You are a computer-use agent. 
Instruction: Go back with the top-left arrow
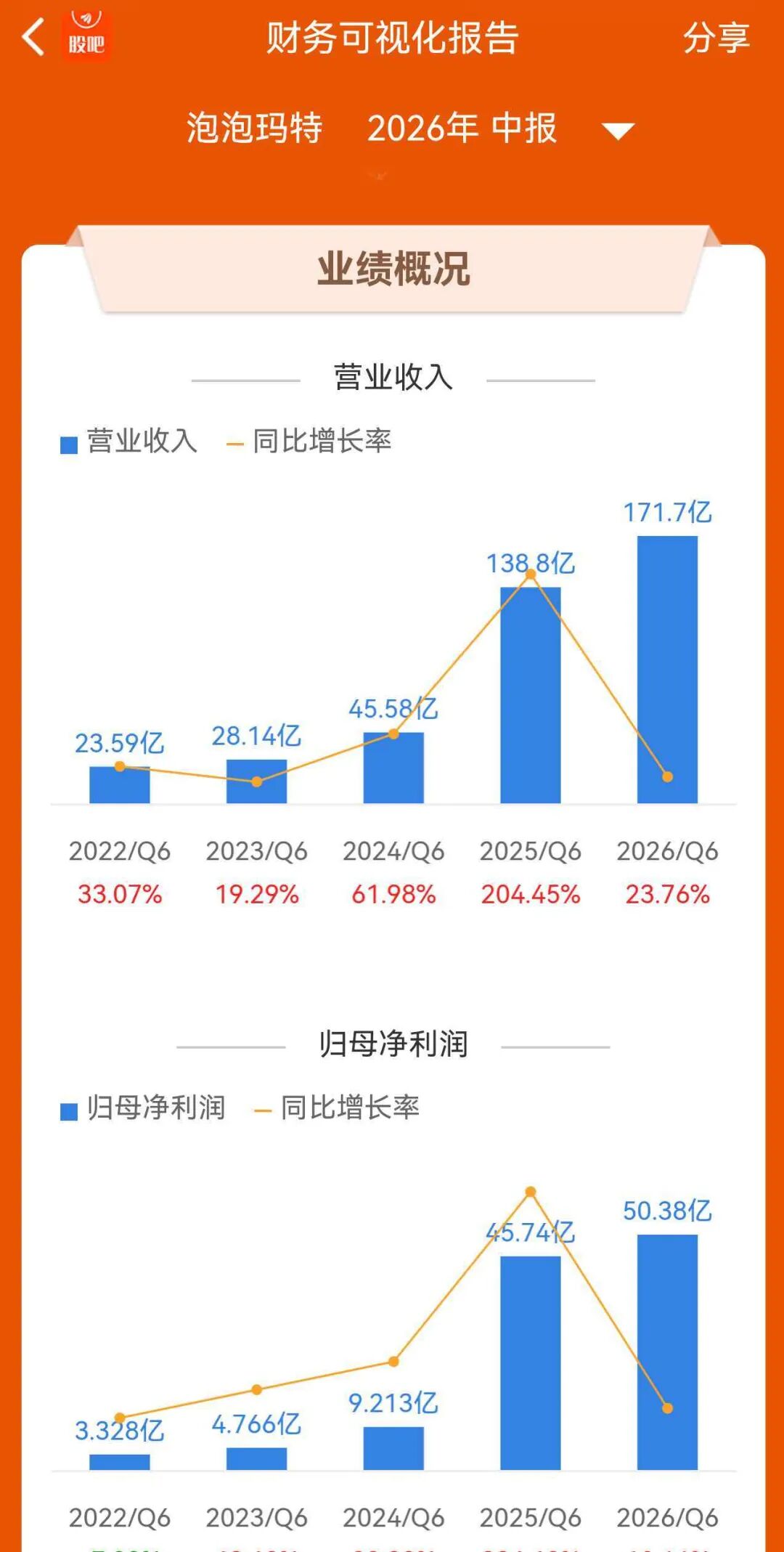33,37
